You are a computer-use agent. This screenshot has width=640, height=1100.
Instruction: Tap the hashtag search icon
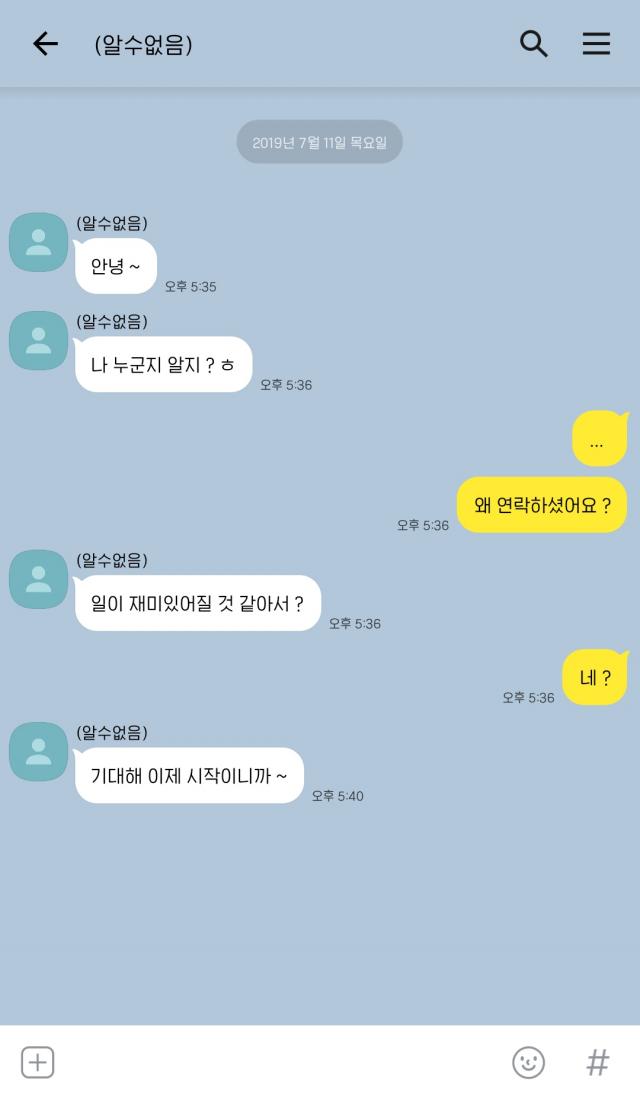click(597, 1062)
